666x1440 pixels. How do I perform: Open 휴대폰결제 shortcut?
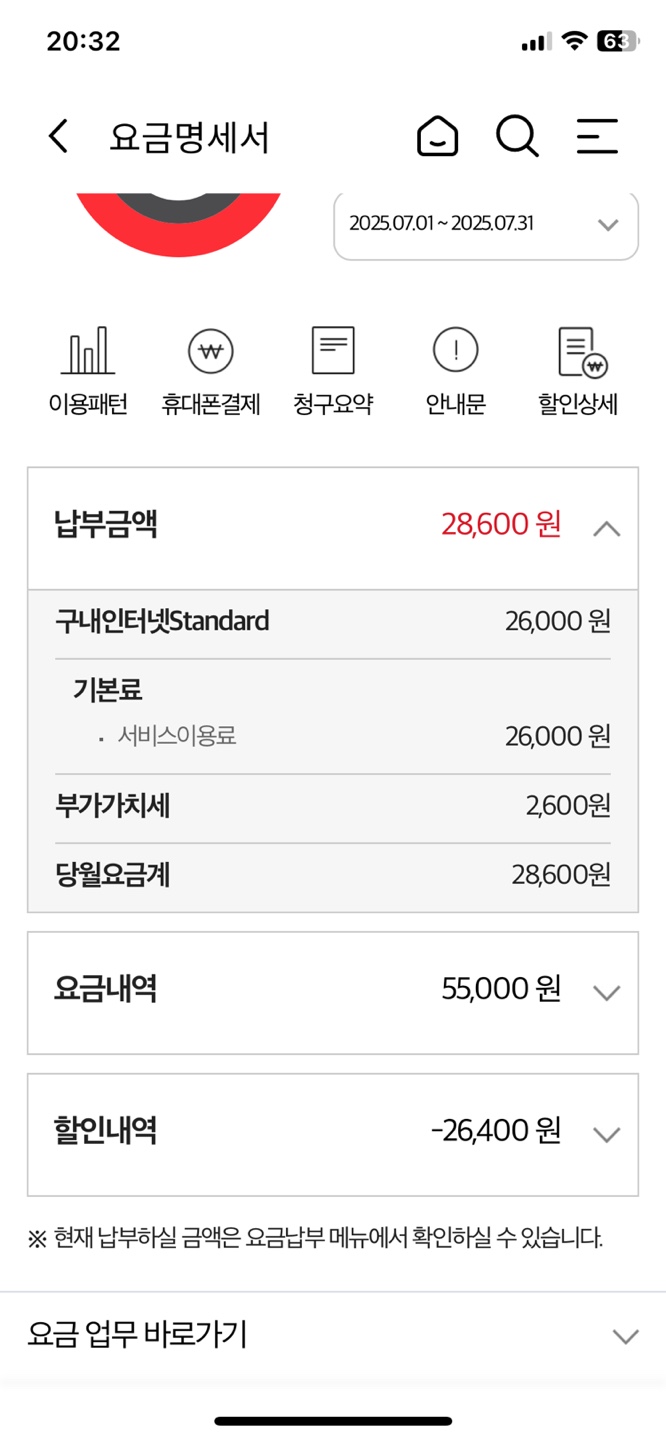click(x=211, y=372)
